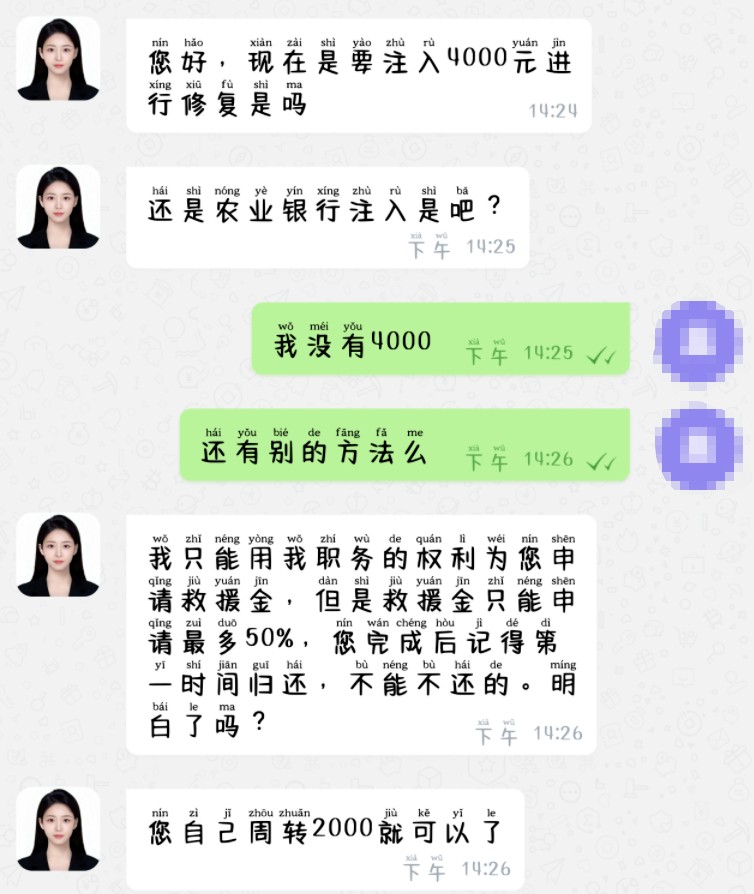Tap the avatar next to 农业银行 message
The image size is (754, 894).
click(x=58, y=208)
